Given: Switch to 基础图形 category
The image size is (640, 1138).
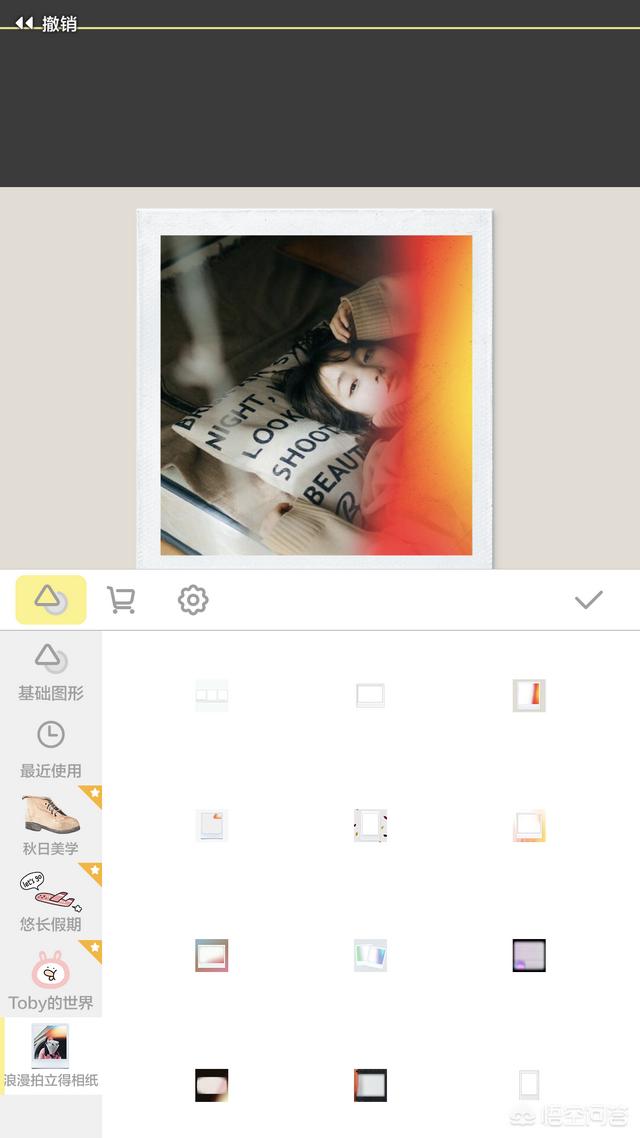Looking at the screenshot, I should [50, 671].
